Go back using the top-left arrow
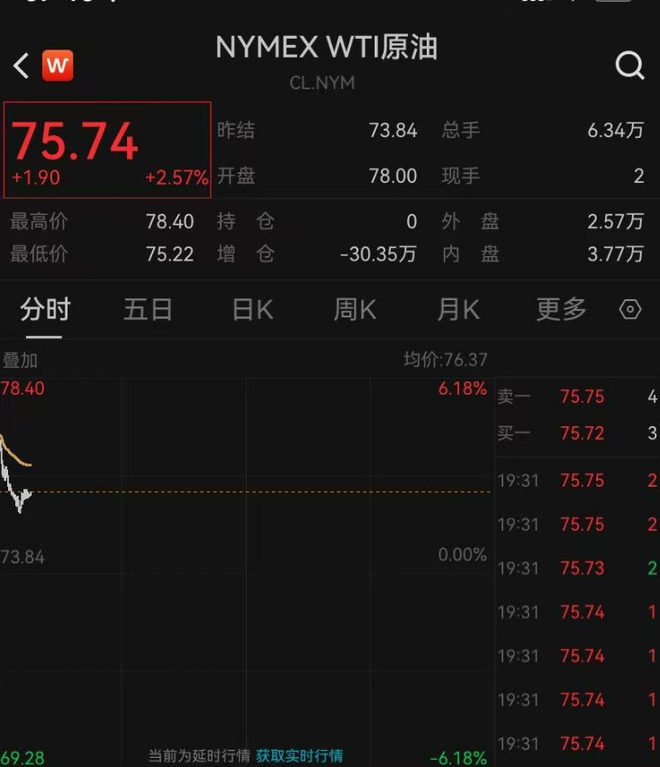Image resolution: width=660 pixels, height=767 pixels. [x=20, y=66]
